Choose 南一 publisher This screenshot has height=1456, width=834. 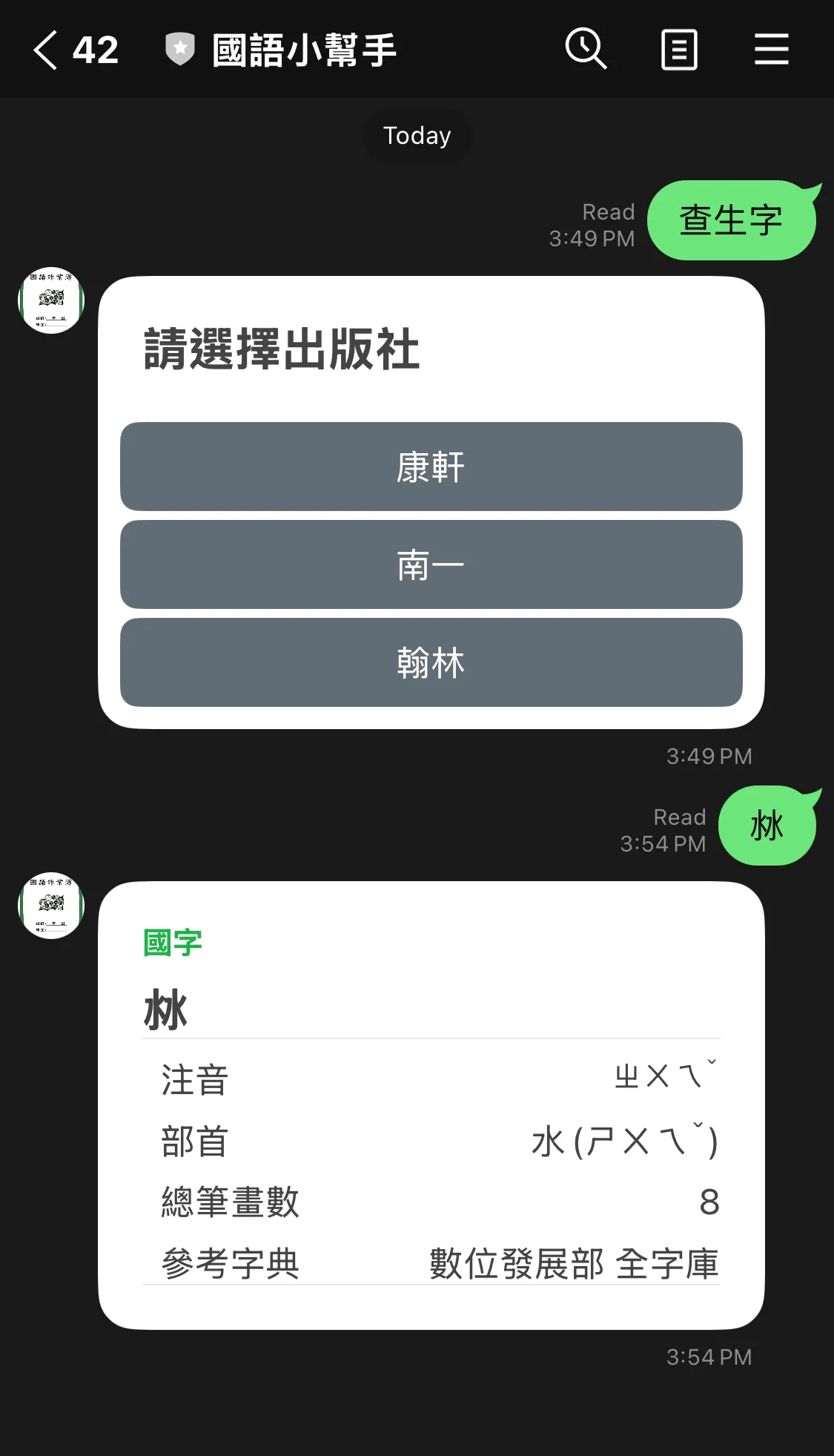click(431, 564)
